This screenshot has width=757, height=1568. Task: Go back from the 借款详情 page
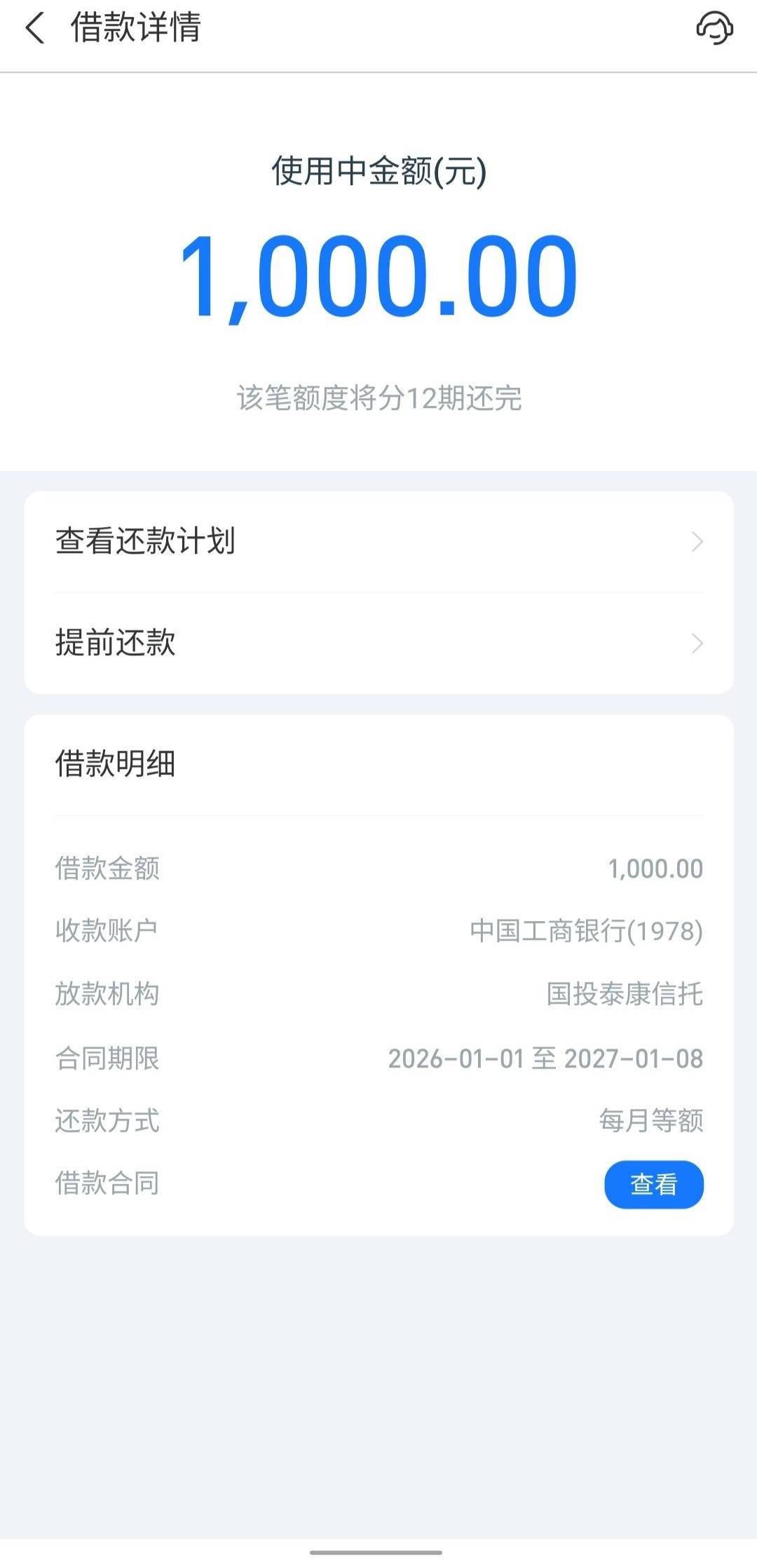click(34, 29)
